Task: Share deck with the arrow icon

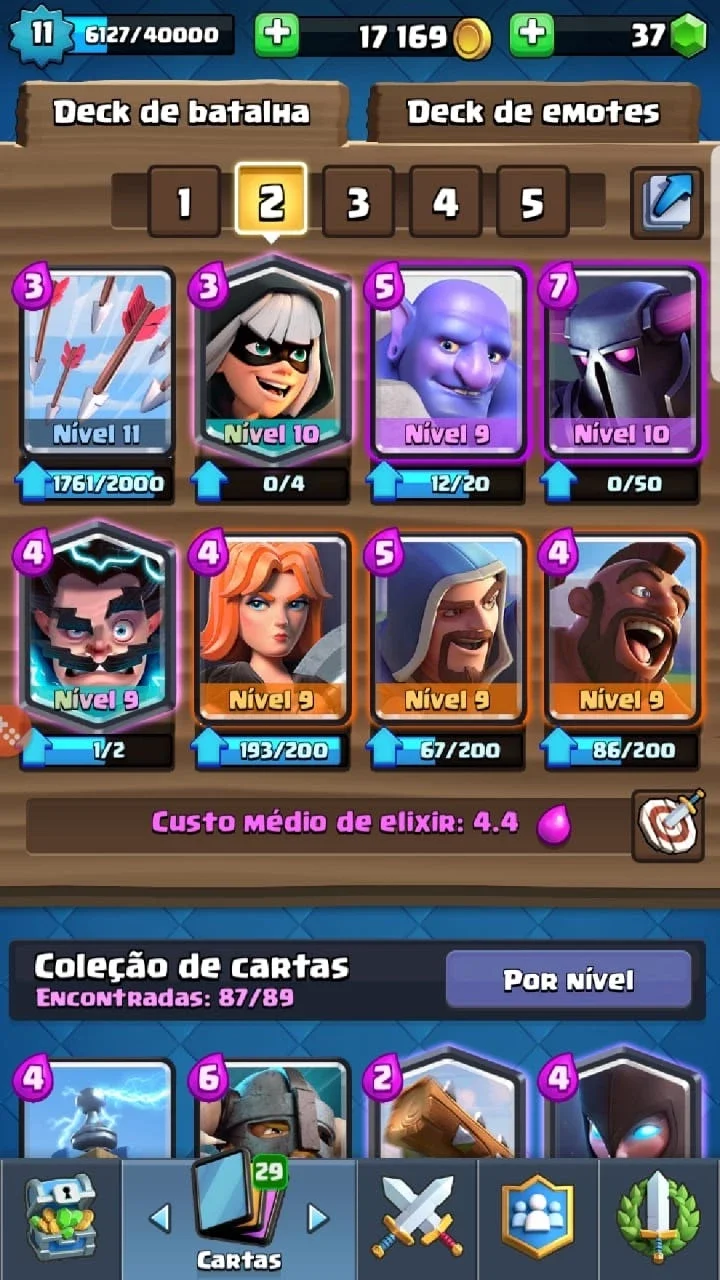Action: pos(667,202)
